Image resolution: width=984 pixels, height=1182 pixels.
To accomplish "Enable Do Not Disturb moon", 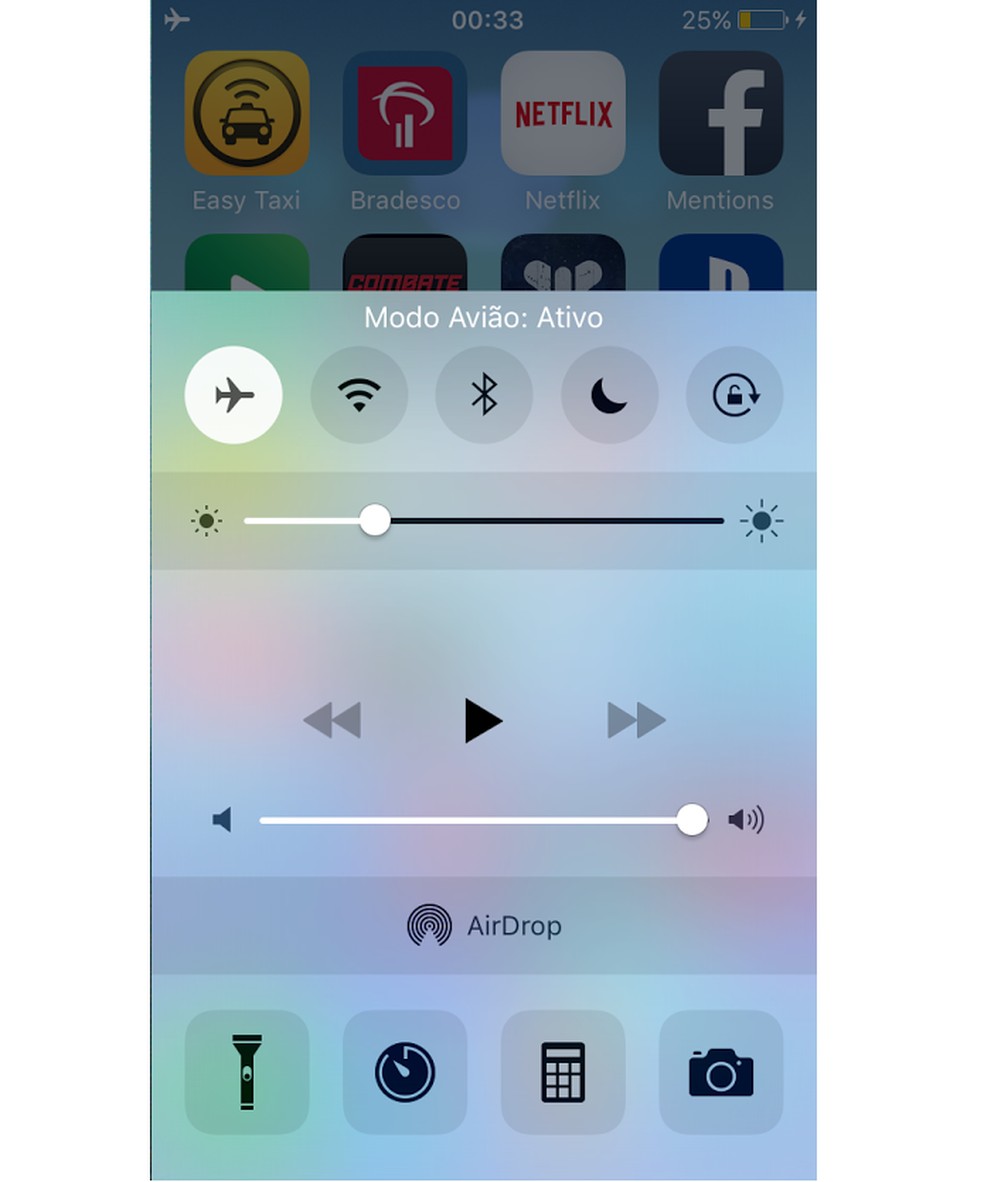I will pos(609,395).
